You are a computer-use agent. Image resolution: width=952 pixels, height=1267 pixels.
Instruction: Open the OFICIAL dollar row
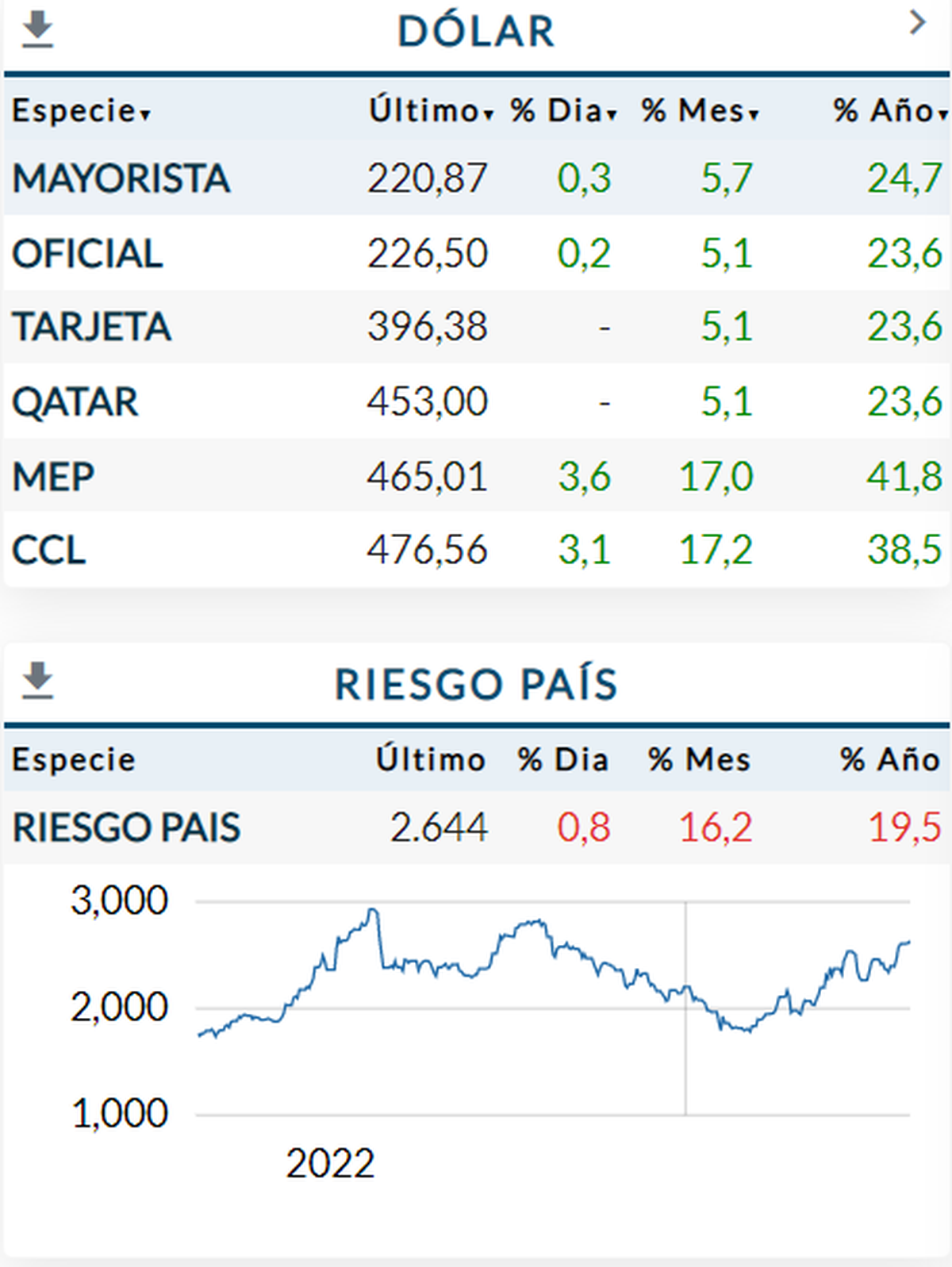[x=87, y=254]
